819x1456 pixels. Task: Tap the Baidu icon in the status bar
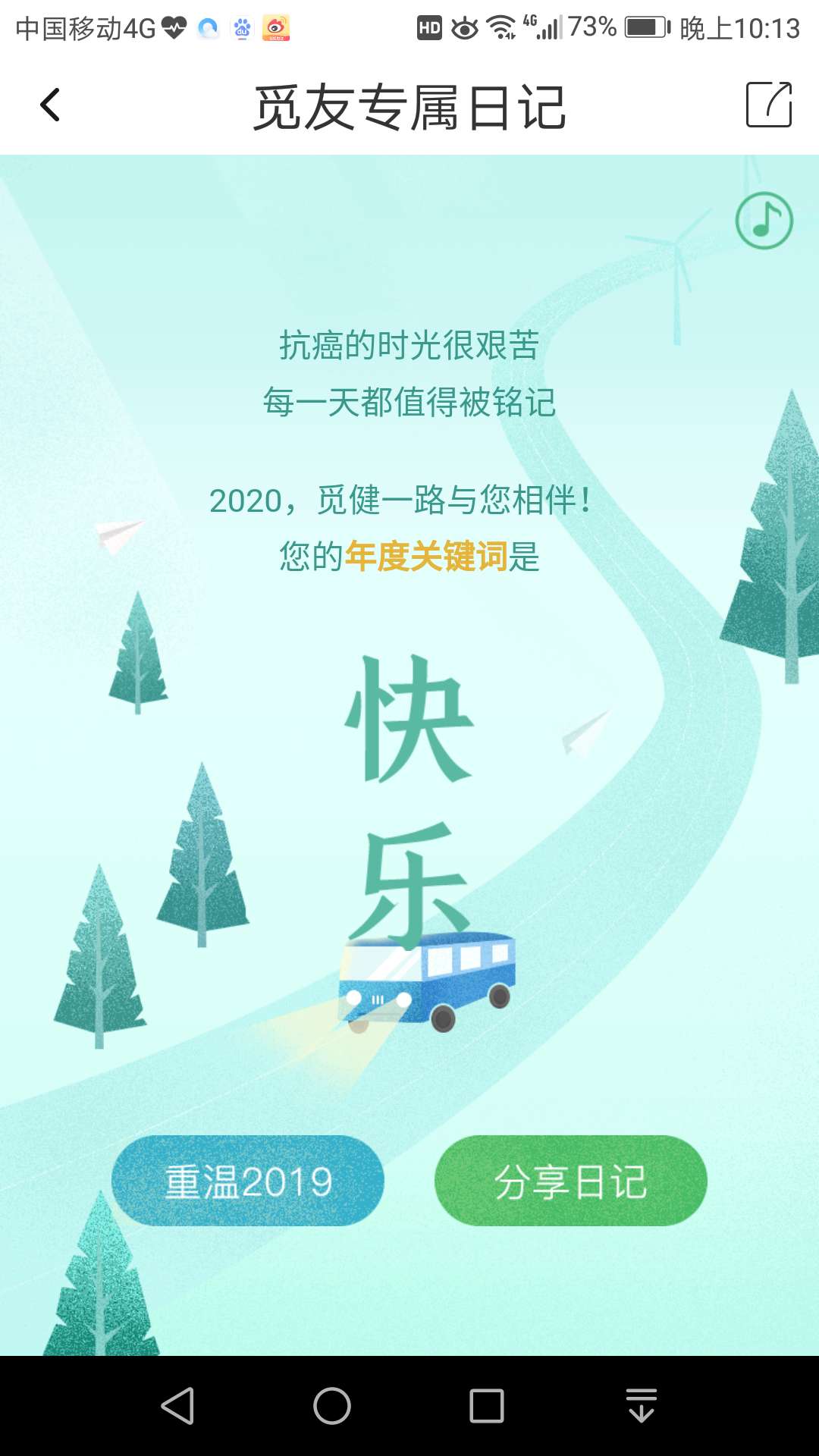coord(242,24)
